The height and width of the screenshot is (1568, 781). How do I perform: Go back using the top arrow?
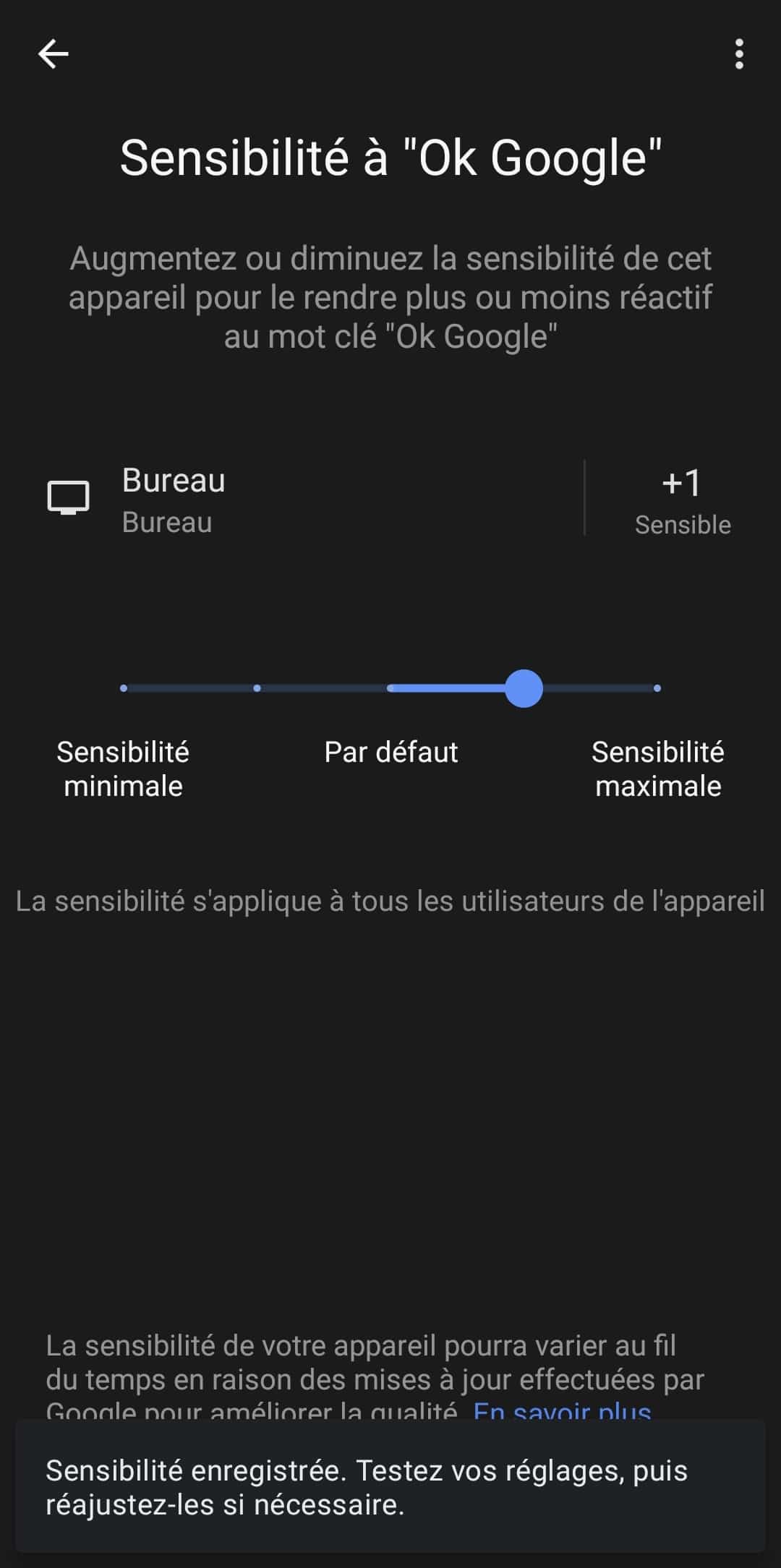pyautogui.click(x=53, y=54)
